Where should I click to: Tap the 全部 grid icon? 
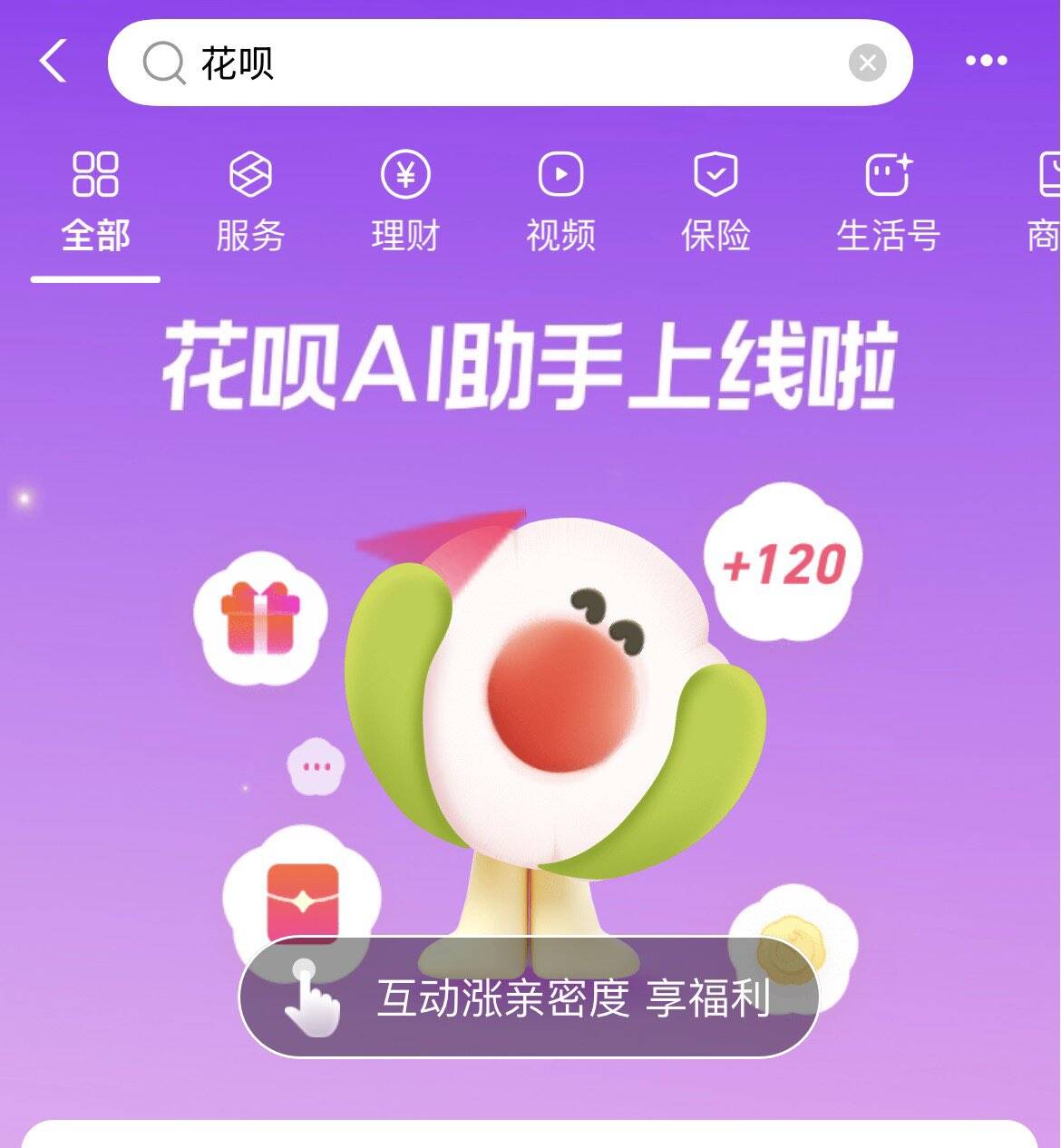[x=95, y=174]
